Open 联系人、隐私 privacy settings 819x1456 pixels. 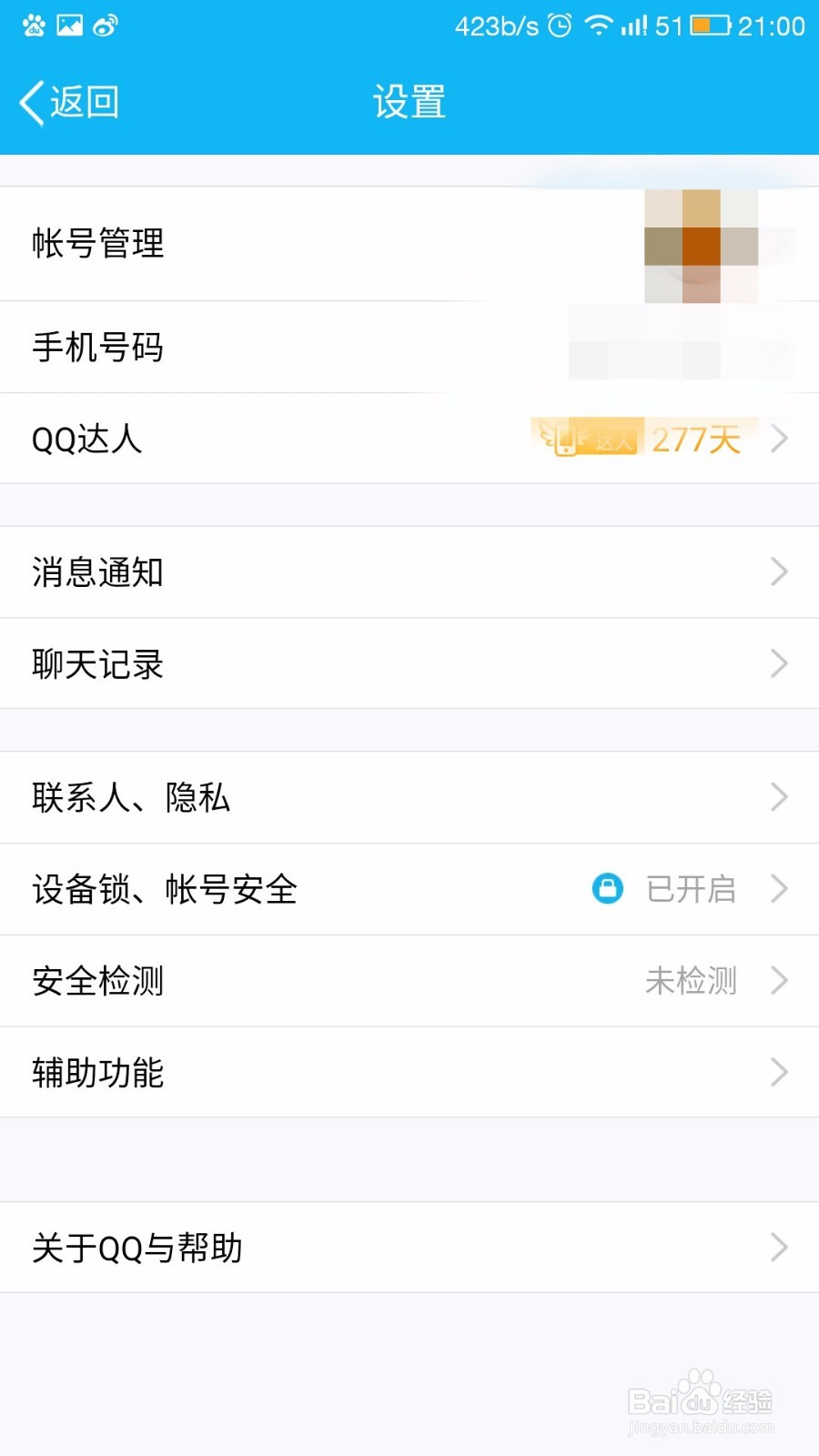(409, 798)
